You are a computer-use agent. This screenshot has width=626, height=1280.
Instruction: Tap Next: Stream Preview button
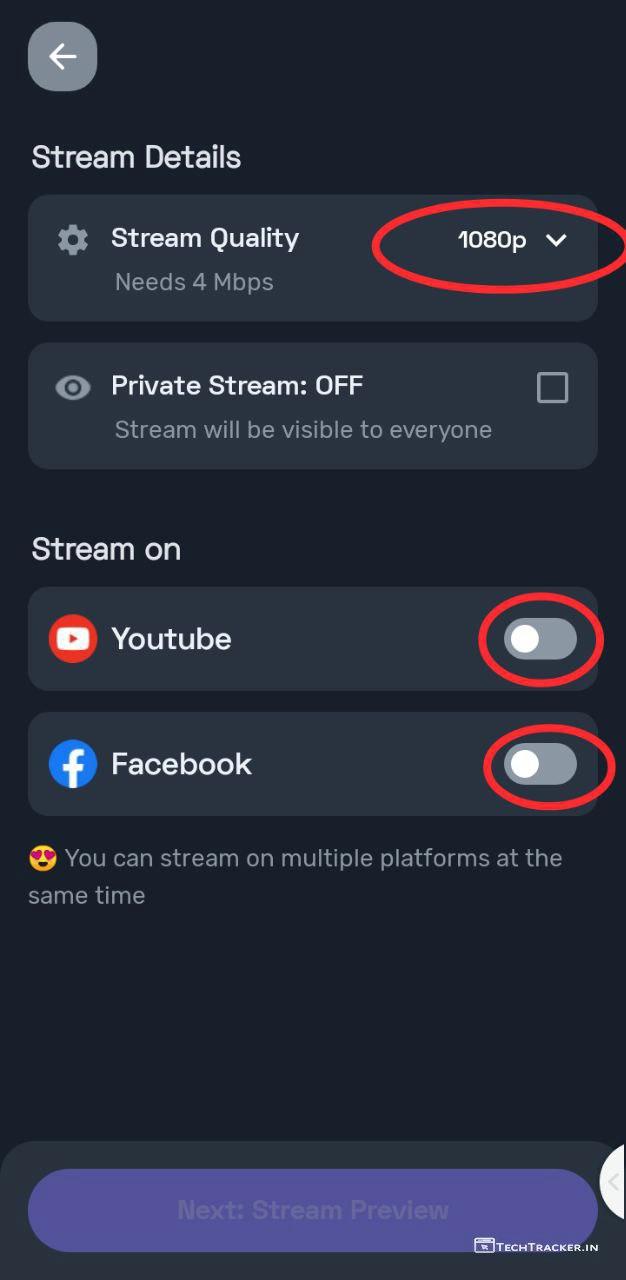click(312, 1210)
